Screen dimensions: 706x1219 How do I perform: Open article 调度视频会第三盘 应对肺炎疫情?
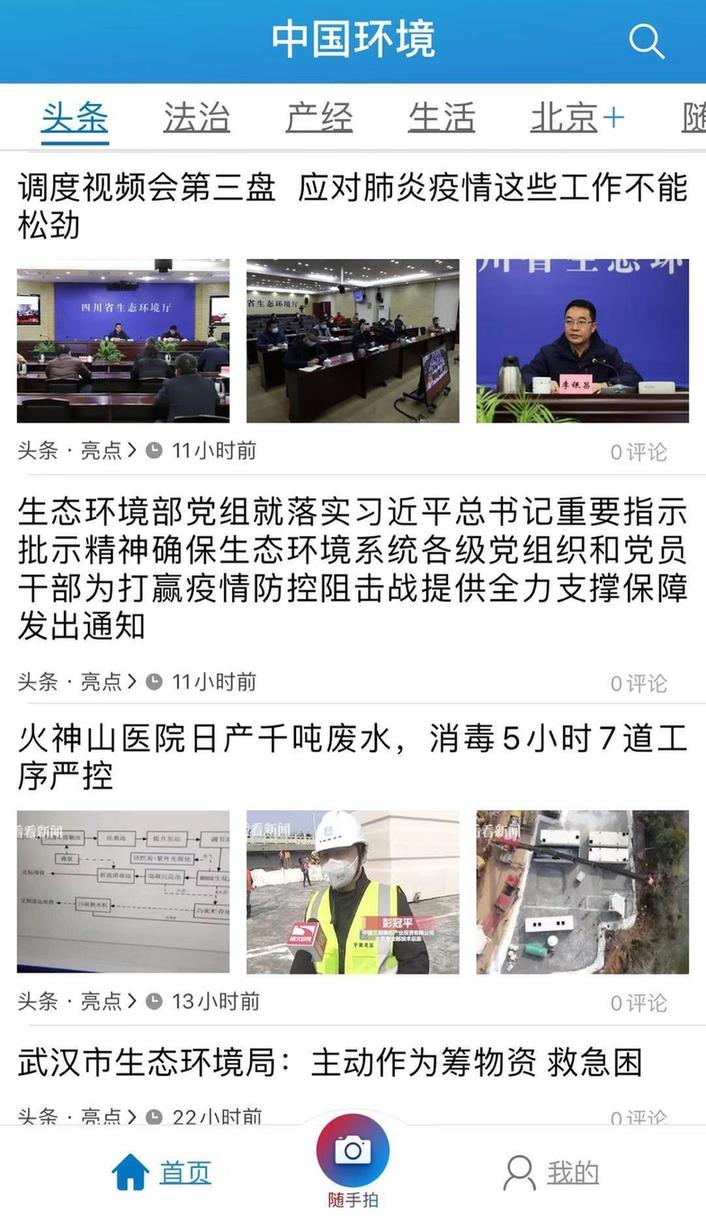coord(352,206)
